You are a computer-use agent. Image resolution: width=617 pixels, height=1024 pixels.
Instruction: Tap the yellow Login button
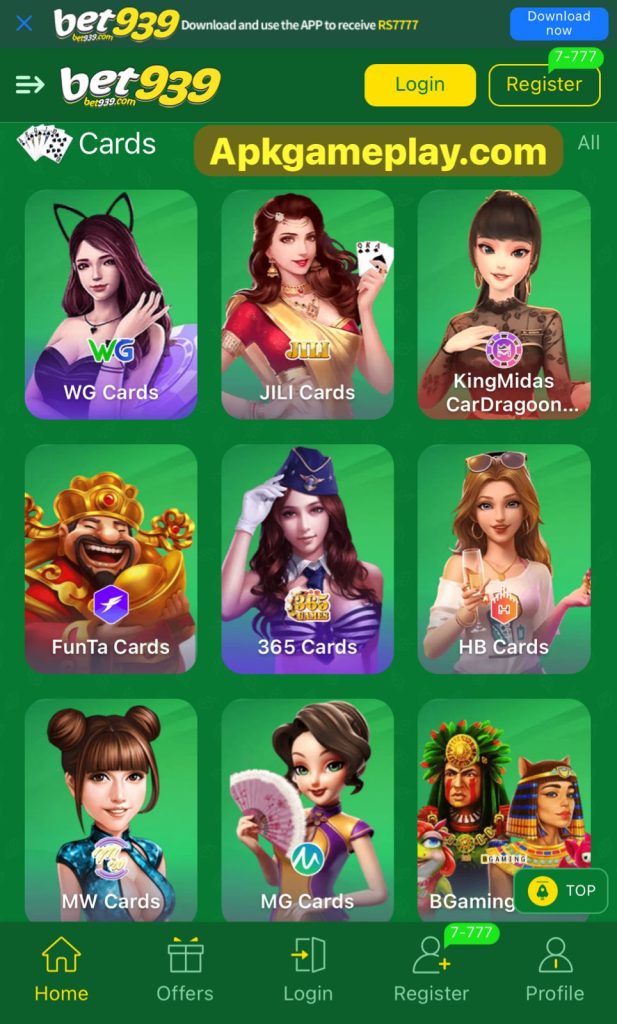[419, 85]
